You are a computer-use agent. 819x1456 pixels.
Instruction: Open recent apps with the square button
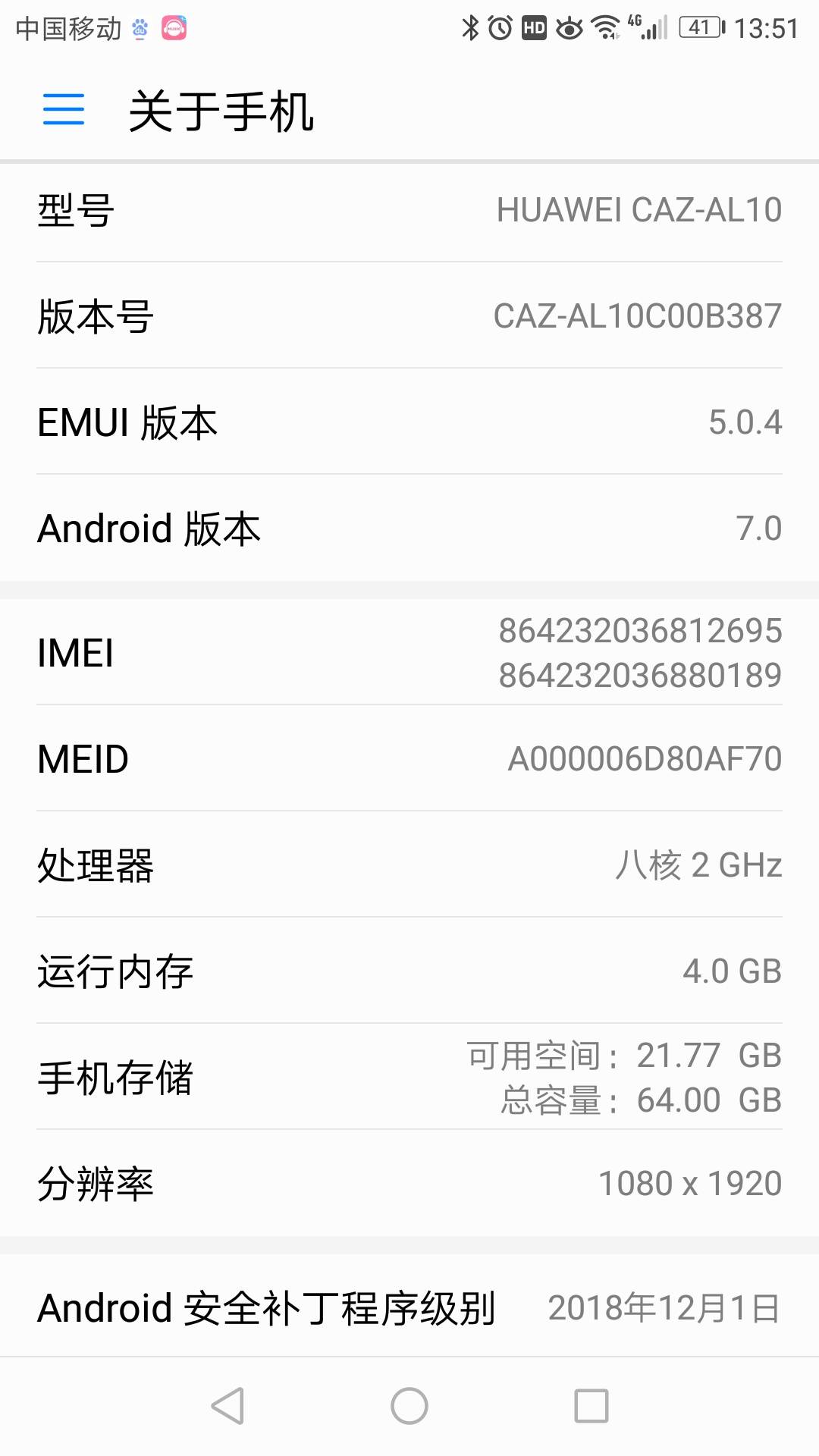tap(591, 1406)
